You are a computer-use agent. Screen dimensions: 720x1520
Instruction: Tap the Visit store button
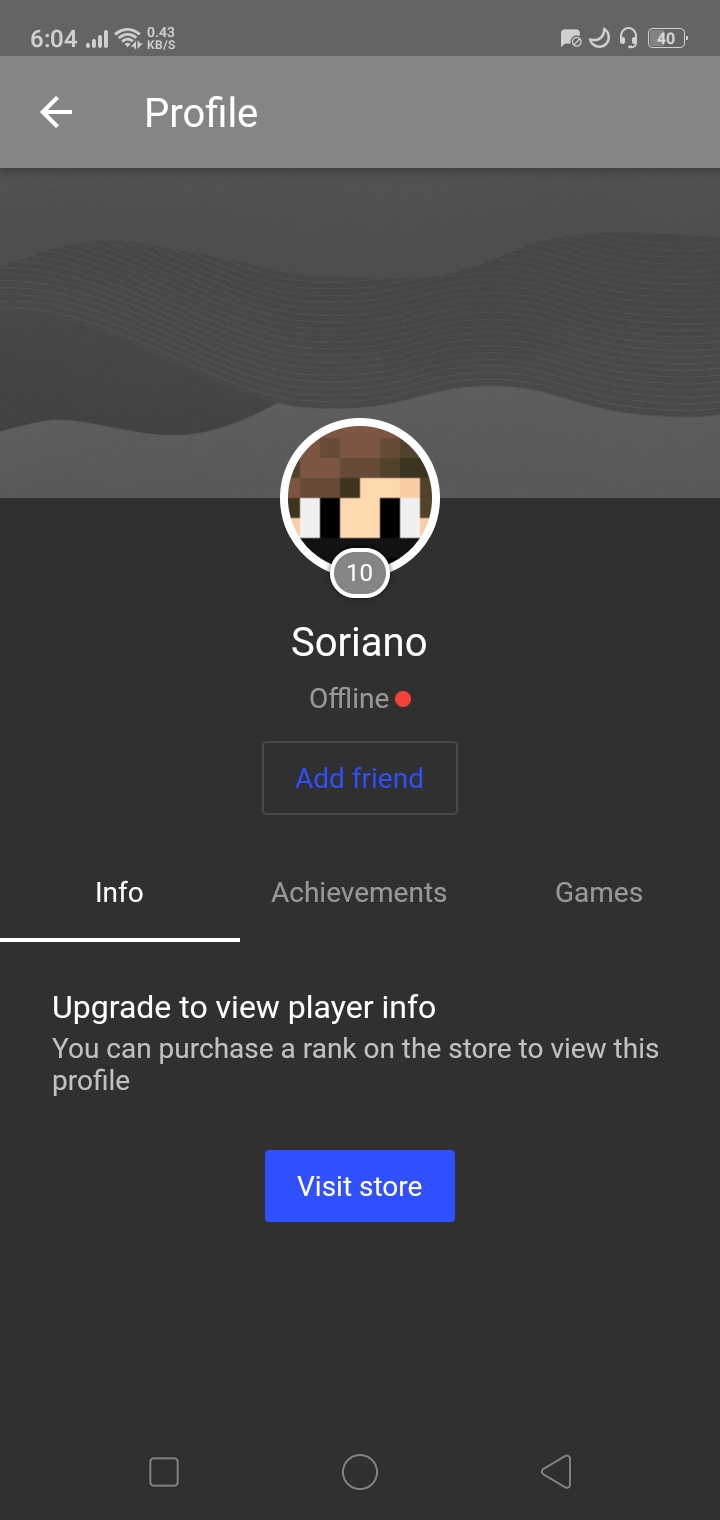point(360,1186)
